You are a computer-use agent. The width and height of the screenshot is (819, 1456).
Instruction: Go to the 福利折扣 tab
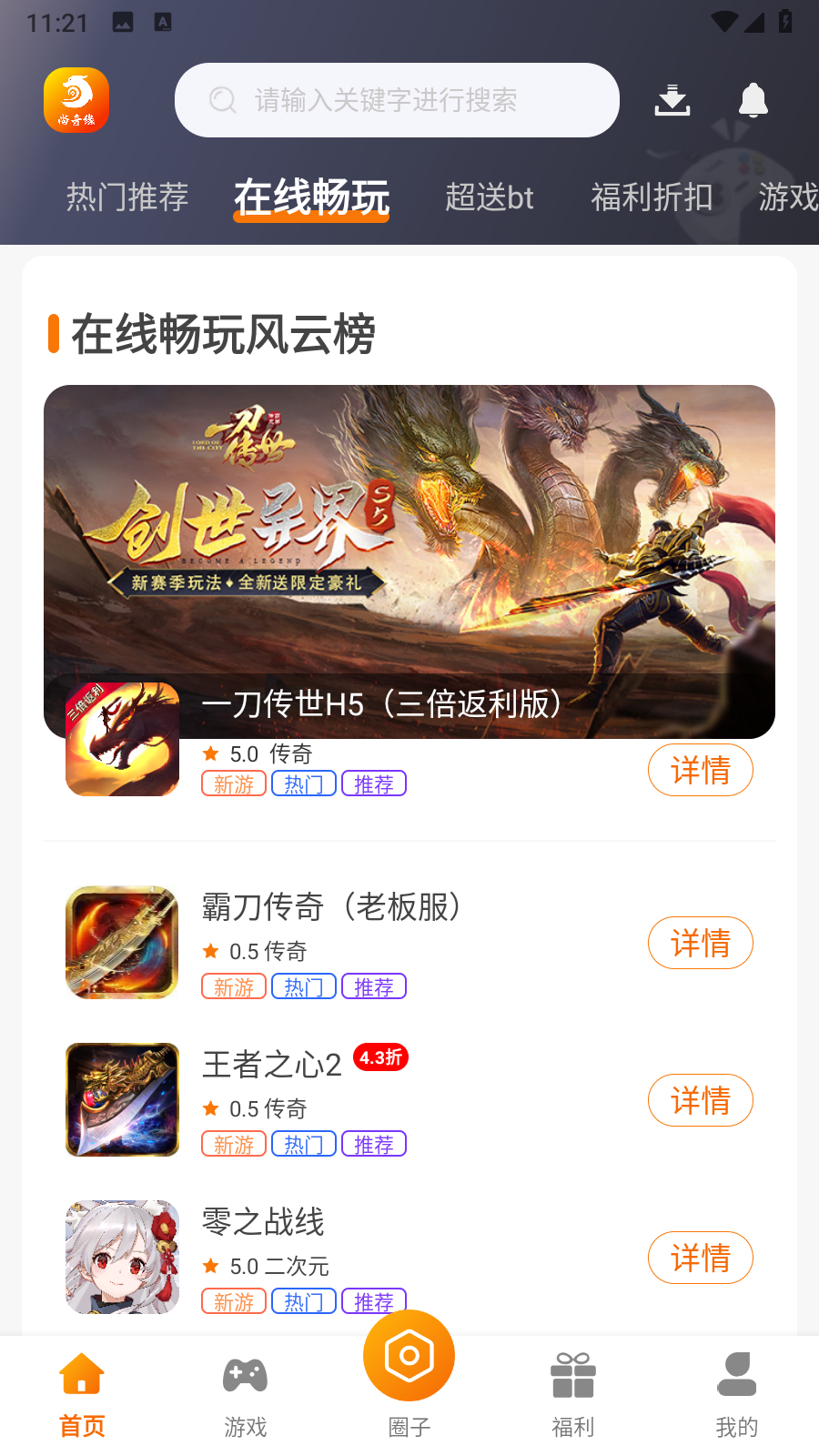(x=652, y=197)
